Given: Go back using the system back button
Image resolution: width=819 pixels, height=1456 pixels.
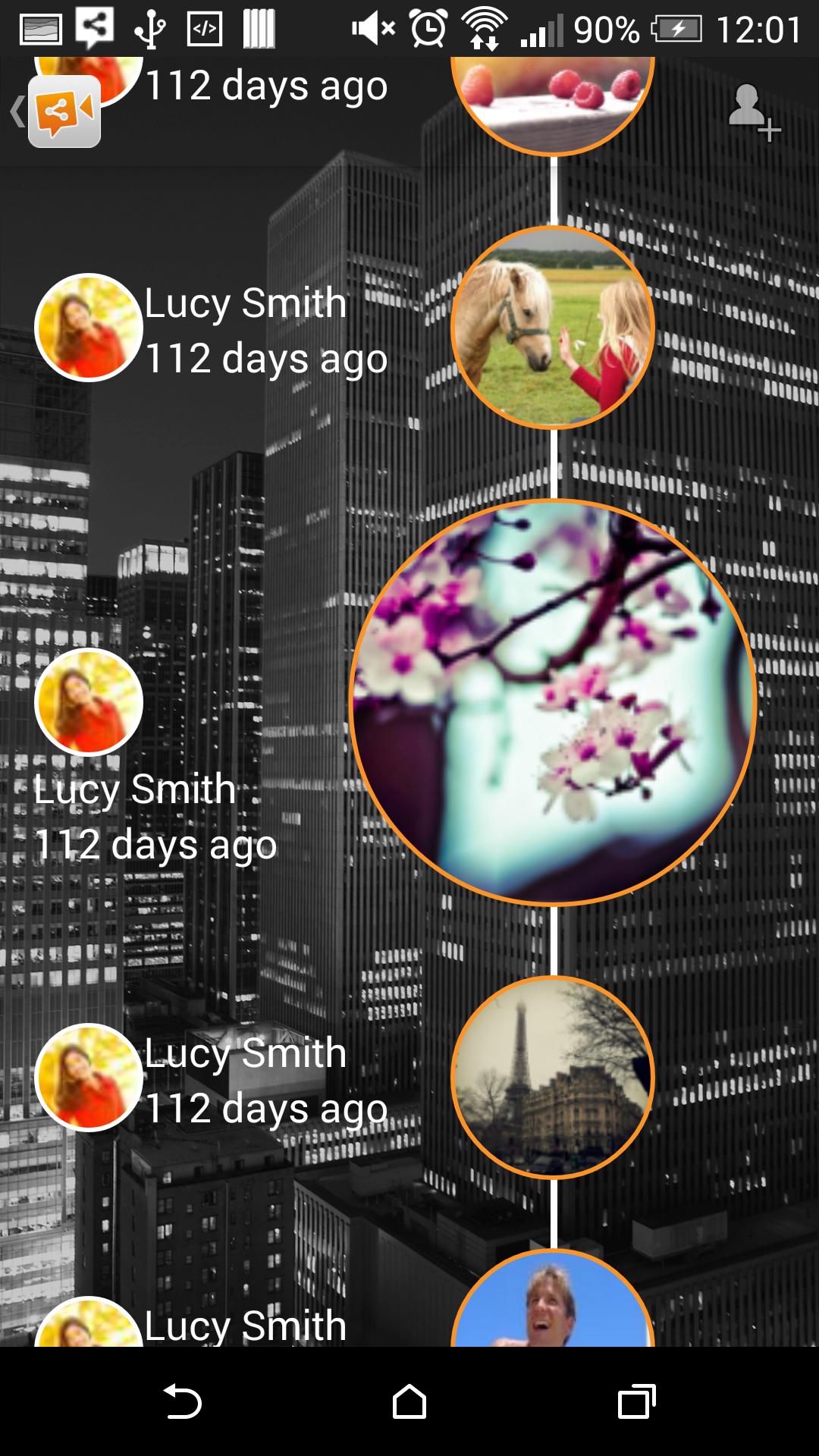Looking at the screenshot, I should tap(182, 1401).
